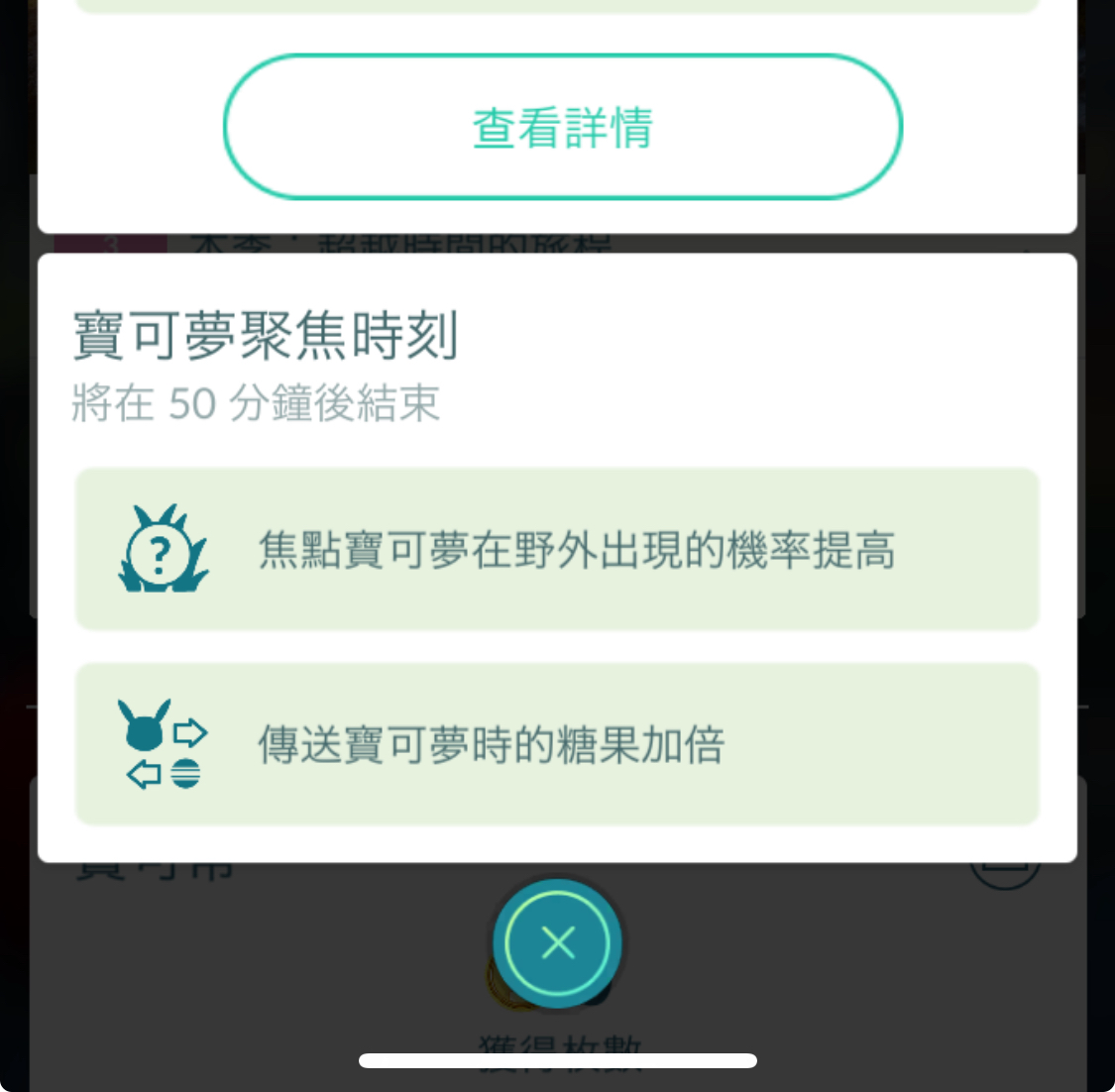
Task: Tap the 查看詳情 button
Action: pos(562,128)
